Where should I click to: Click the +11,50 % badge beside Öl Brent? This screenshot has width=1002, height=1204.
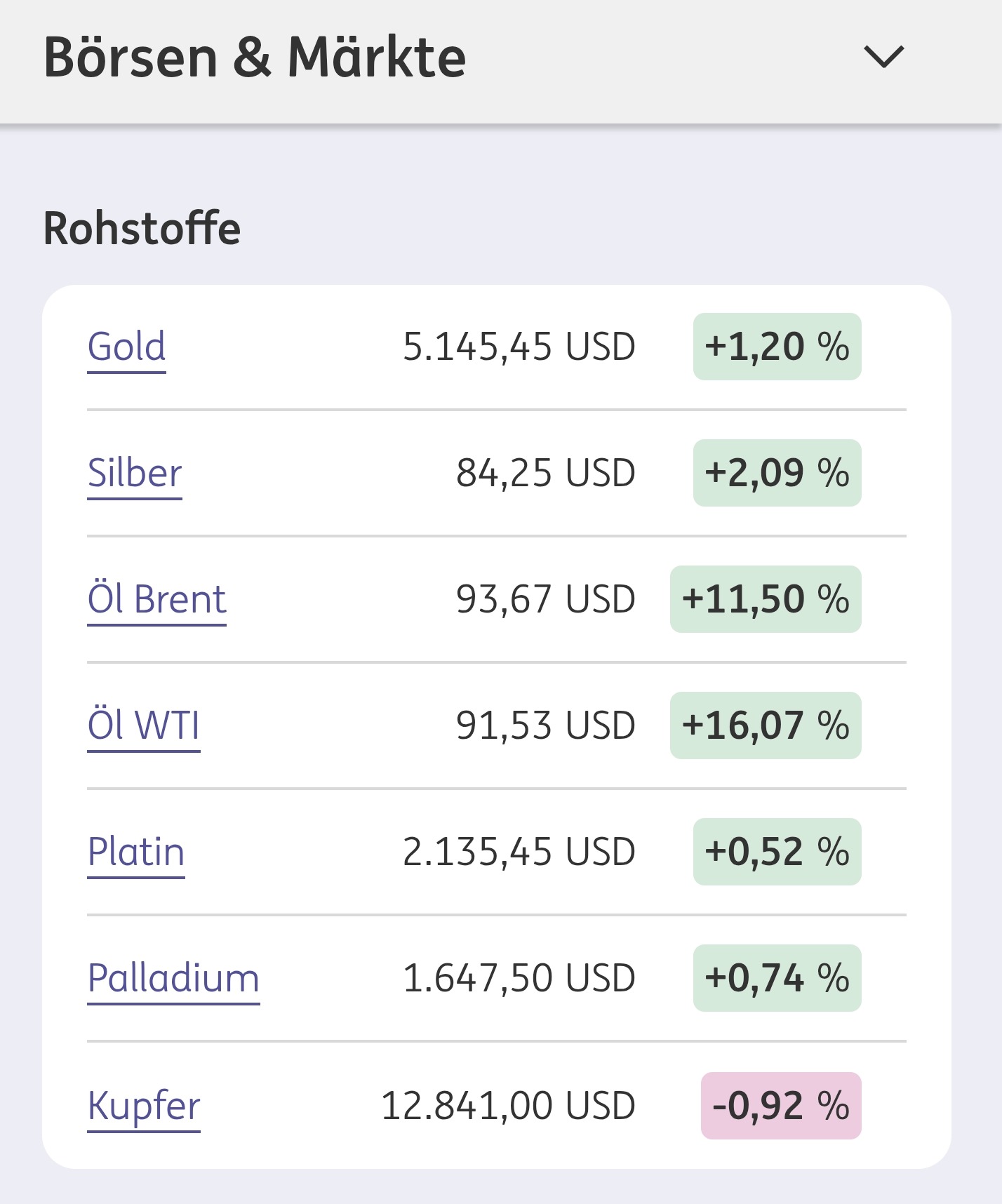[765, 598]
